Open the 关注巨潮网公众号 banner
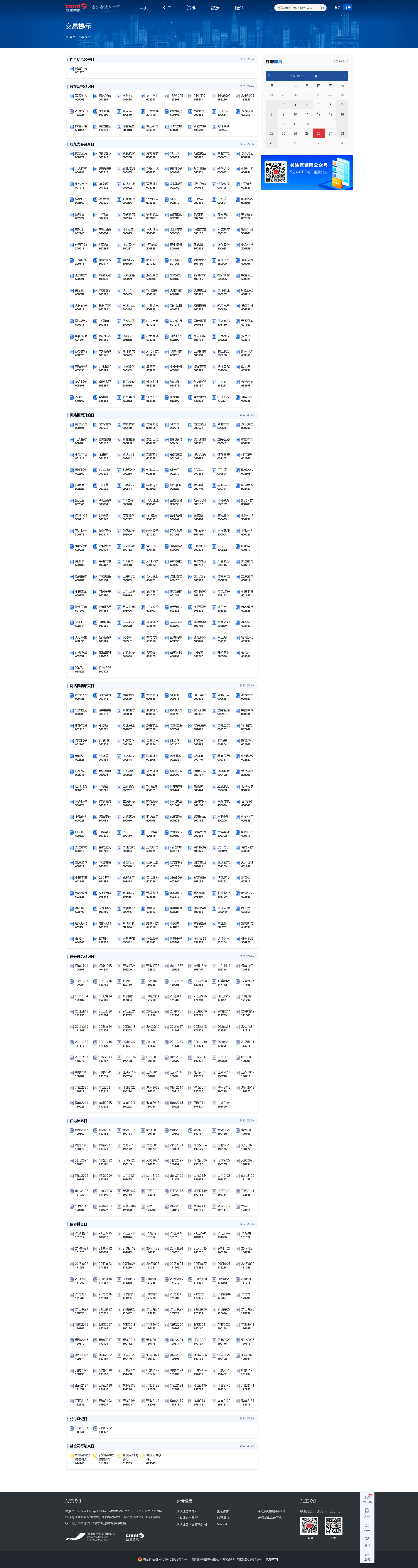Screen dimensions: 418x1568 coord(307,172)
